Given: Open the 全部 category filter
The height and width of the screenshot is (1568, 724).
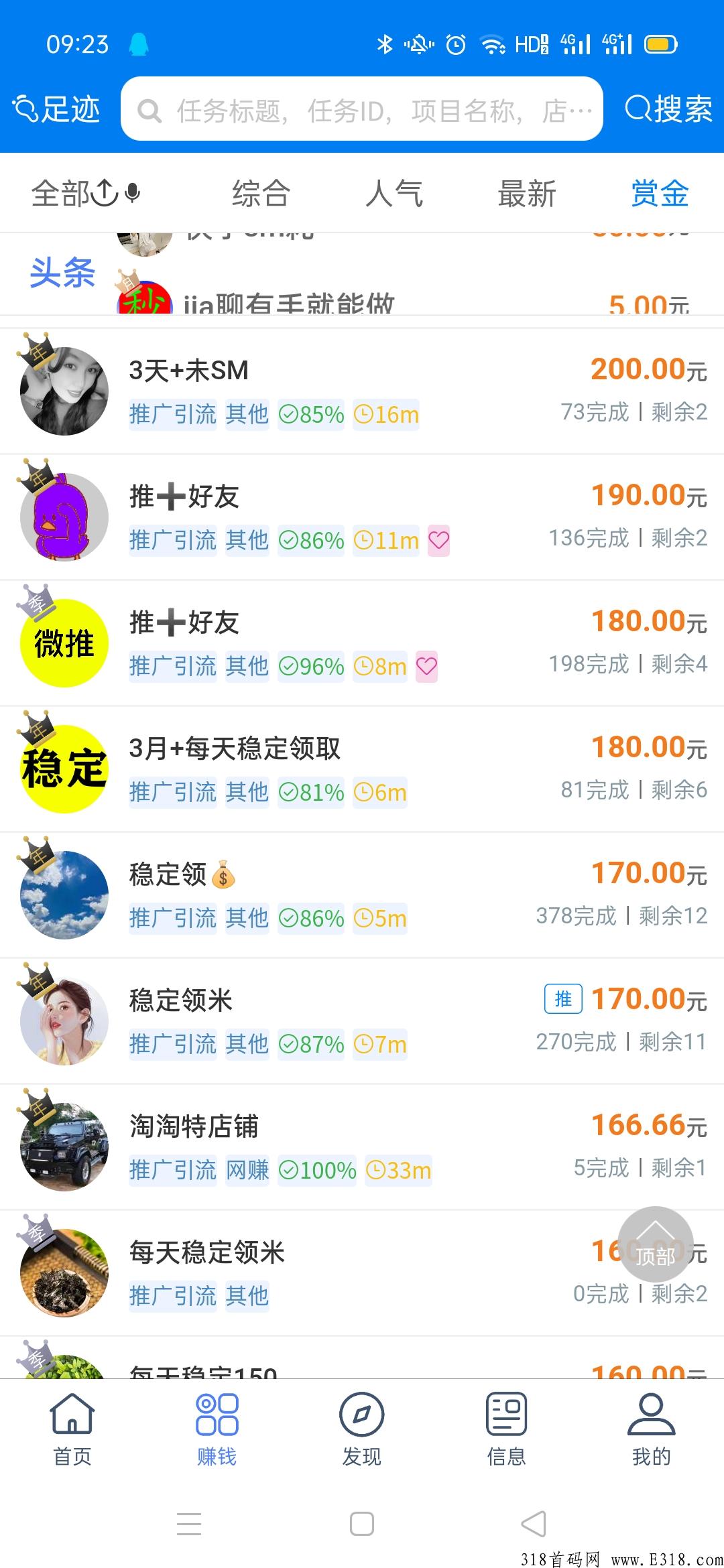Looking at the screenshot, I should pos(86,193).
